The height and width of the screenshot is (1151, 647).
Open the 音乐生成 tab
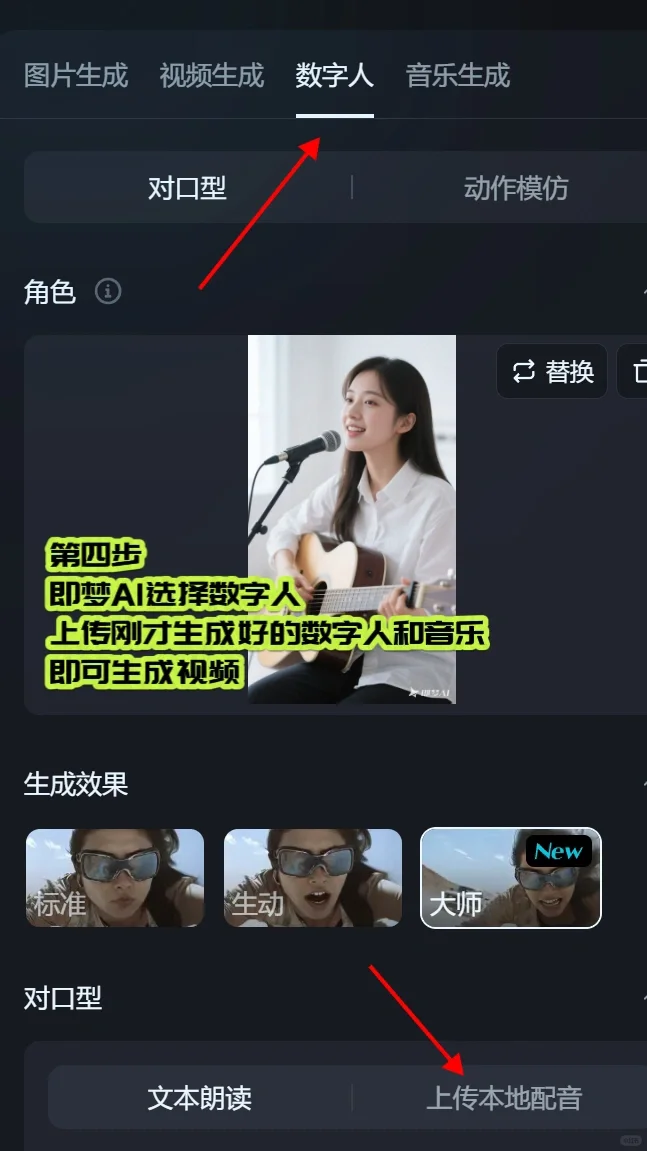458,75
